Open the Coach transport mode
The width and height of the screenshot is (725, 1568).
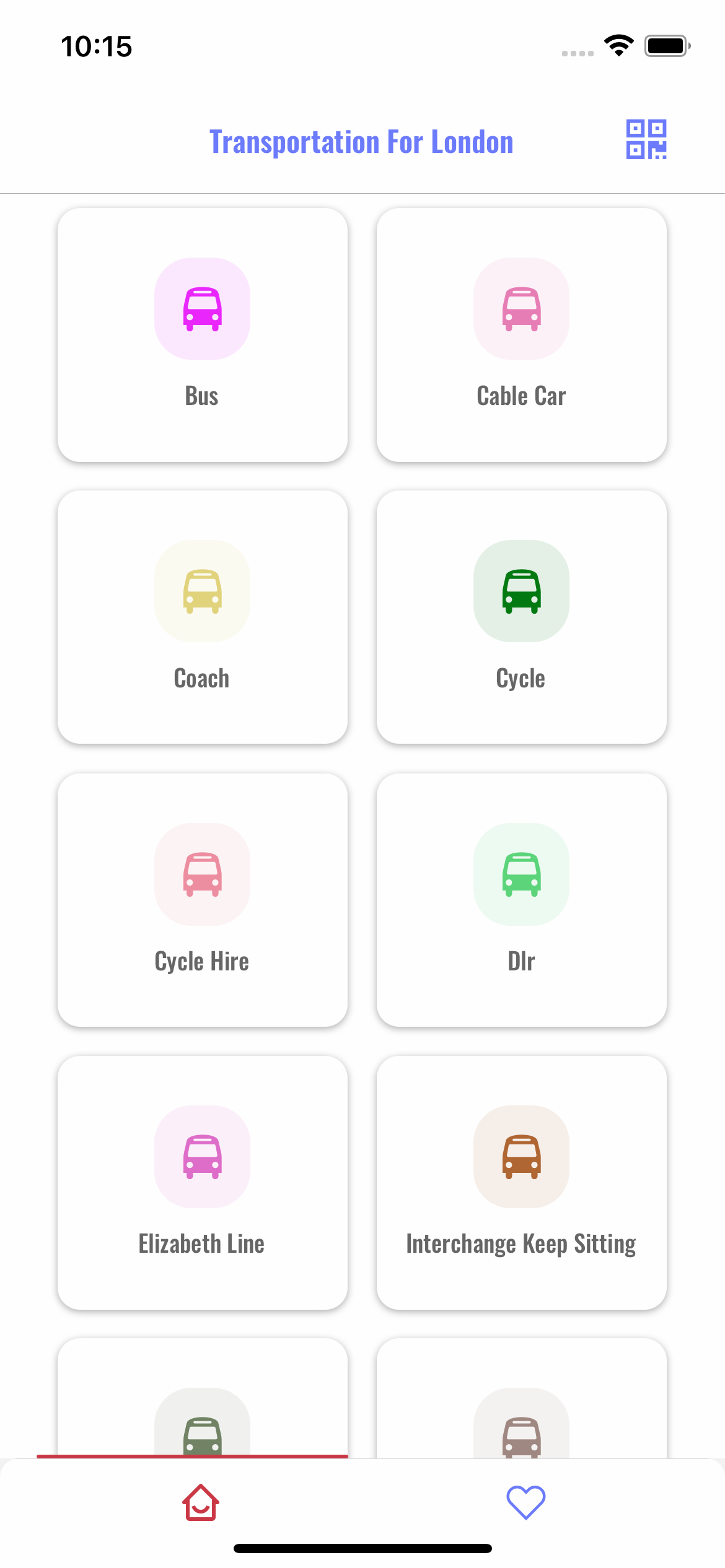tap(203, 617)
